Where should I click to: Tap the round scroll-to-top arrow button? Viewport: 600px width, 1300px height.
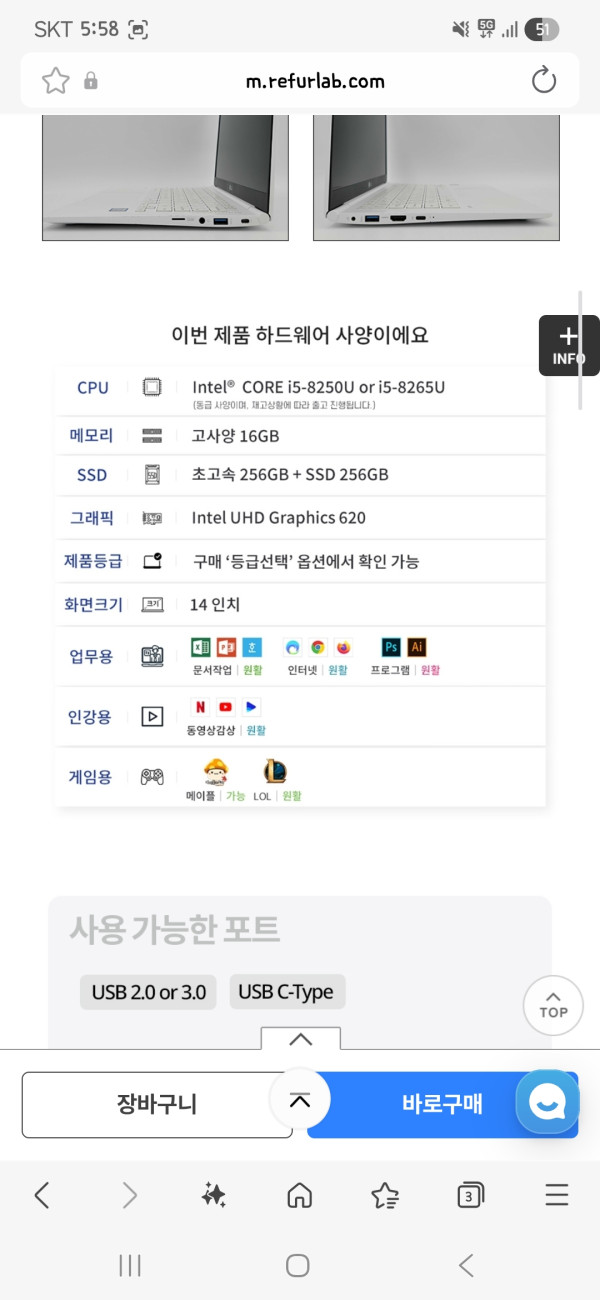pos(300,1100)
